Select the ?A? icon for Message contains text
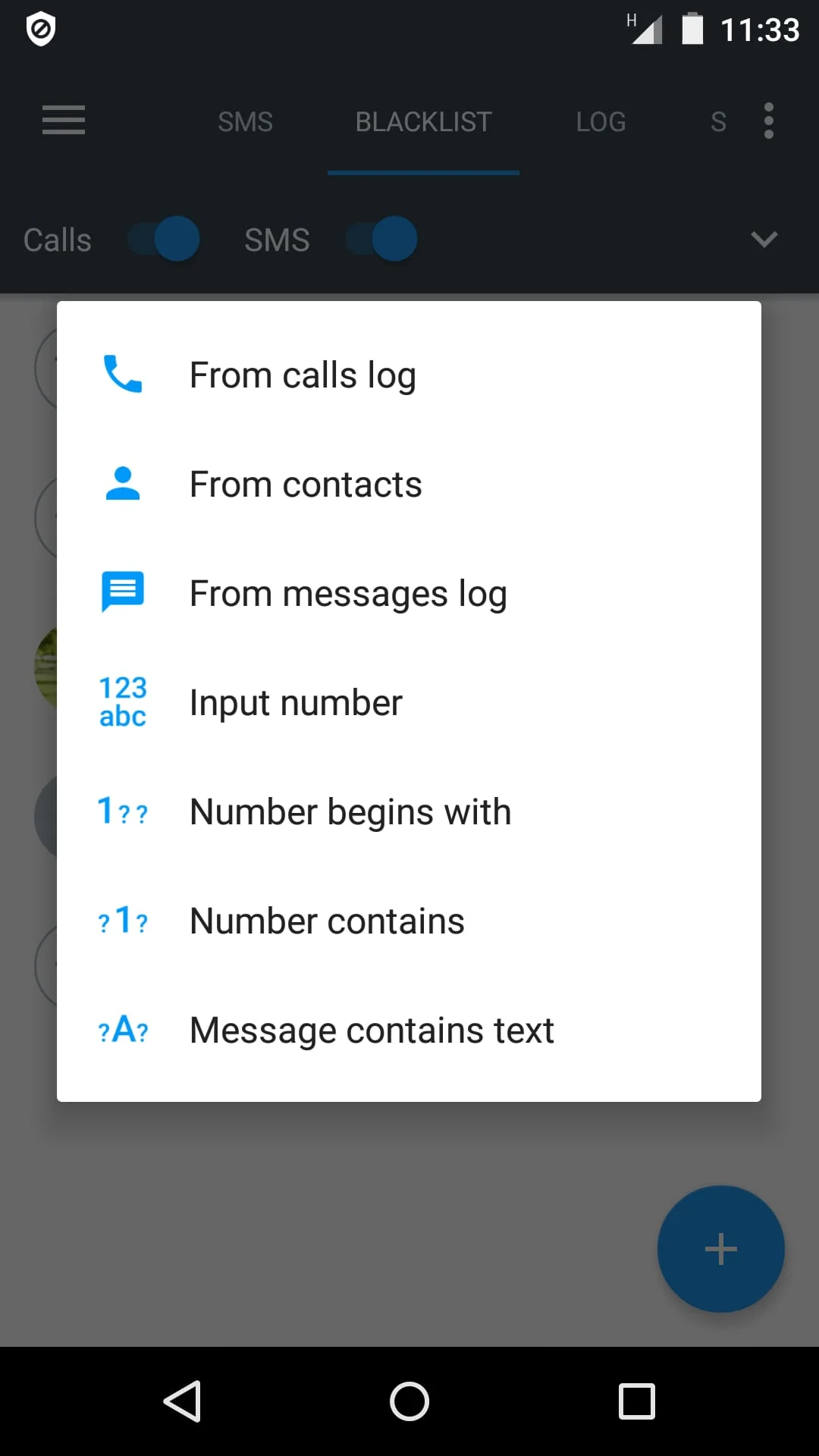The height and width of the screenshot is (1456, 819). click(122, 1029)
